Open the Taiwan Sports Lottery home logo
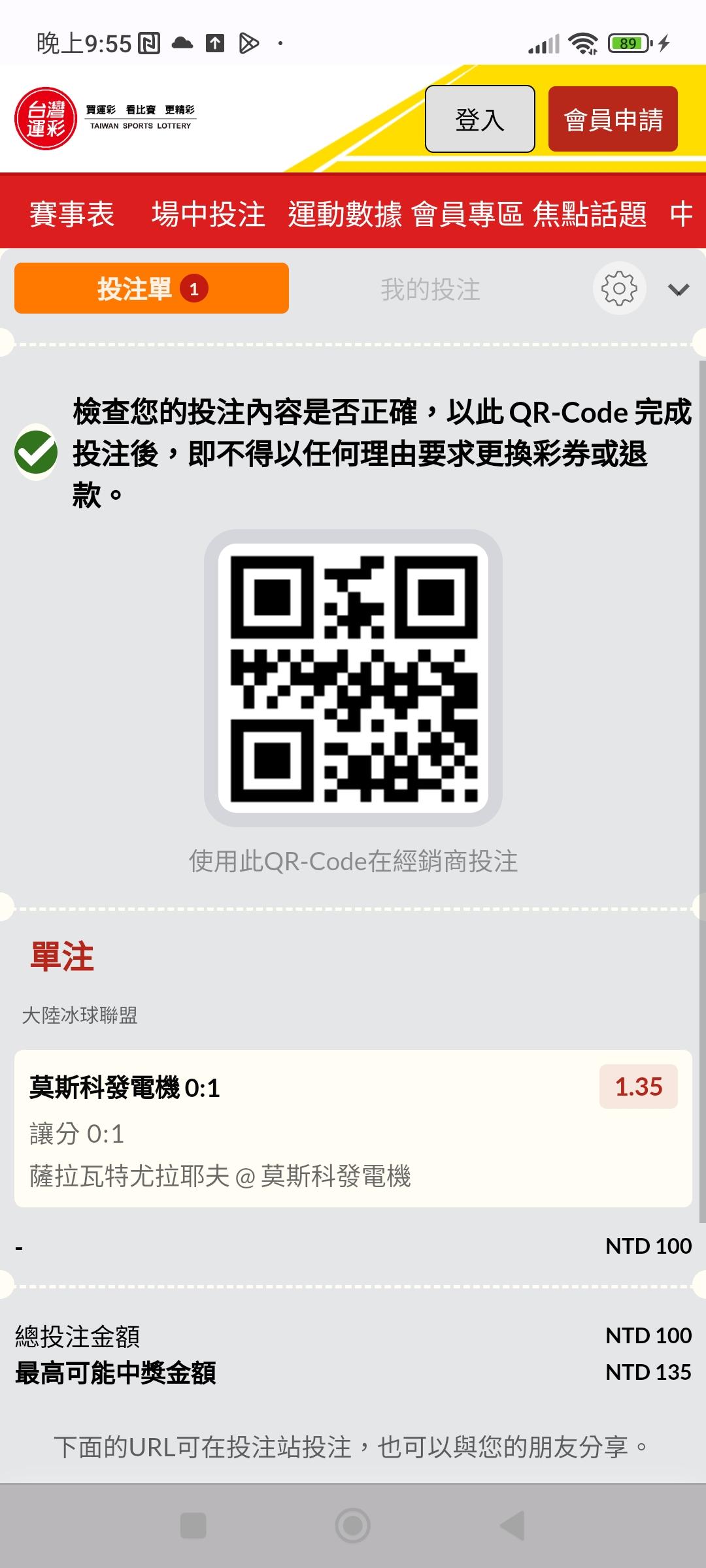The image size is (706, 1568). (x=106, y=118)
